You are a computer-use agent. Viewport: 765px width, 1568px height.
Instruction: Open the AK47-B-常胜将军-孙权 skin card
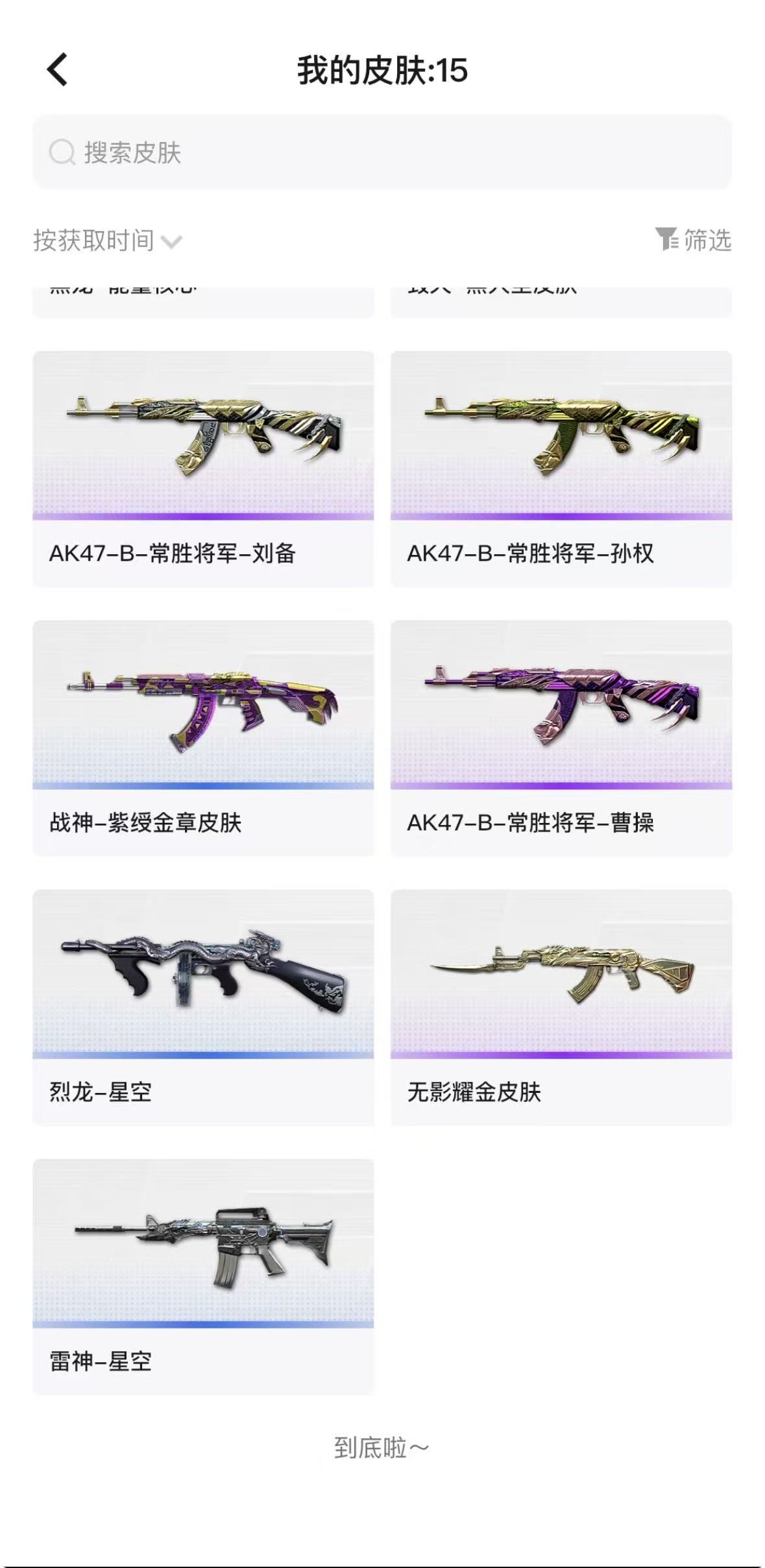click(561, 469)
